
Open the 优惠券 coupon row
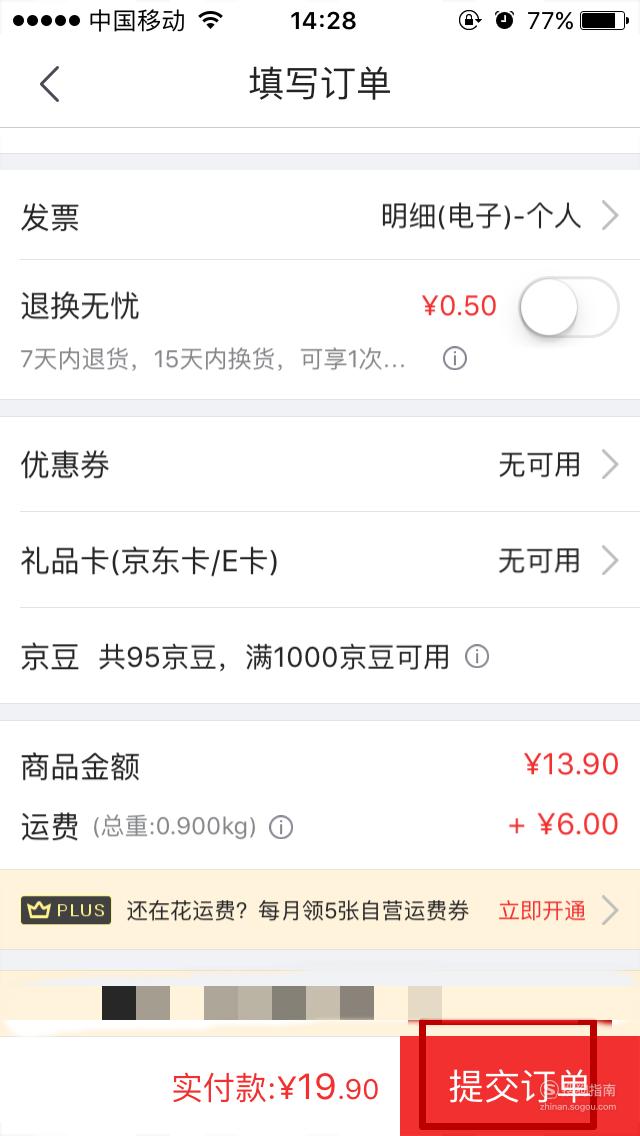[320, 464]
